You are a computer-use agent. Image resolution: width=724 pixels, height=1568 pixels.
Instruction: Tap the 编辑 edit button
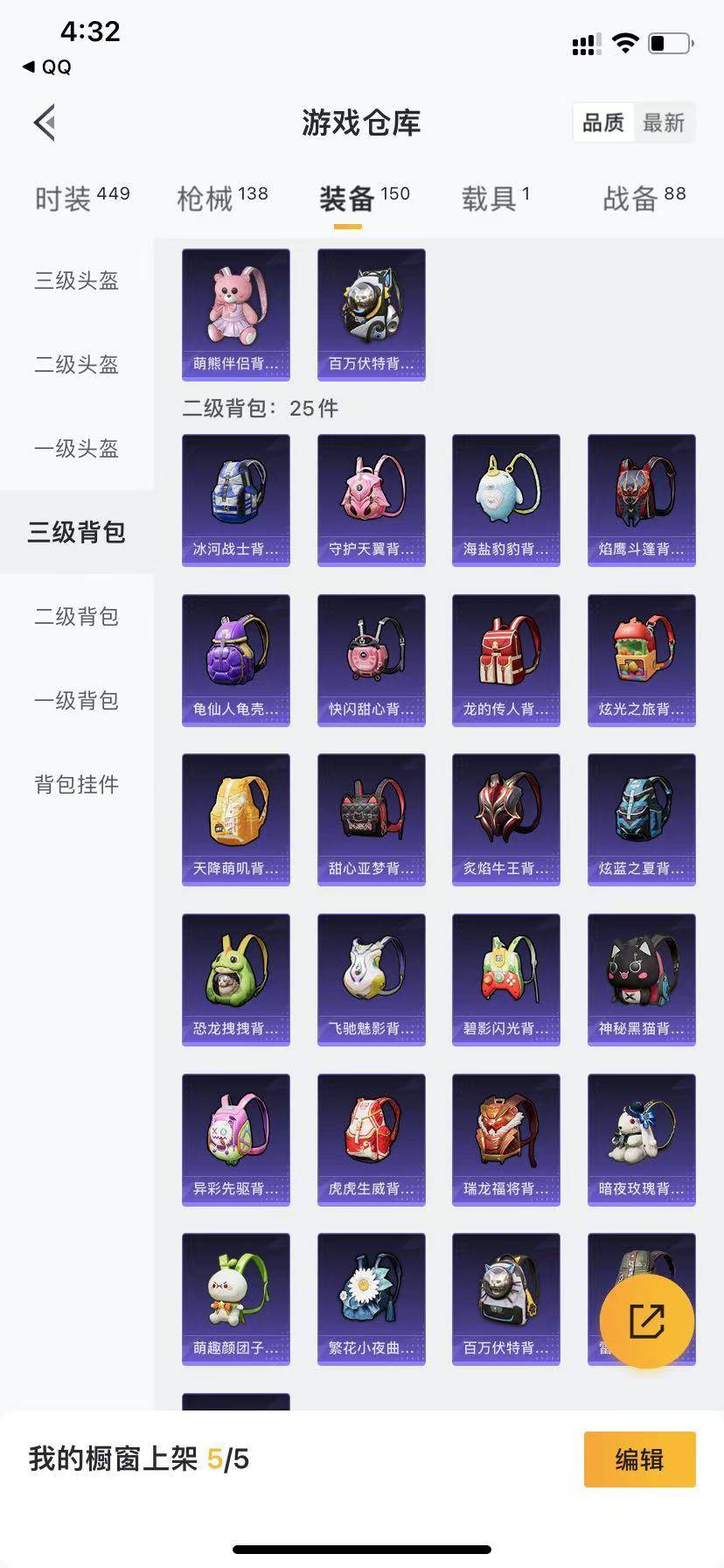639,1459
